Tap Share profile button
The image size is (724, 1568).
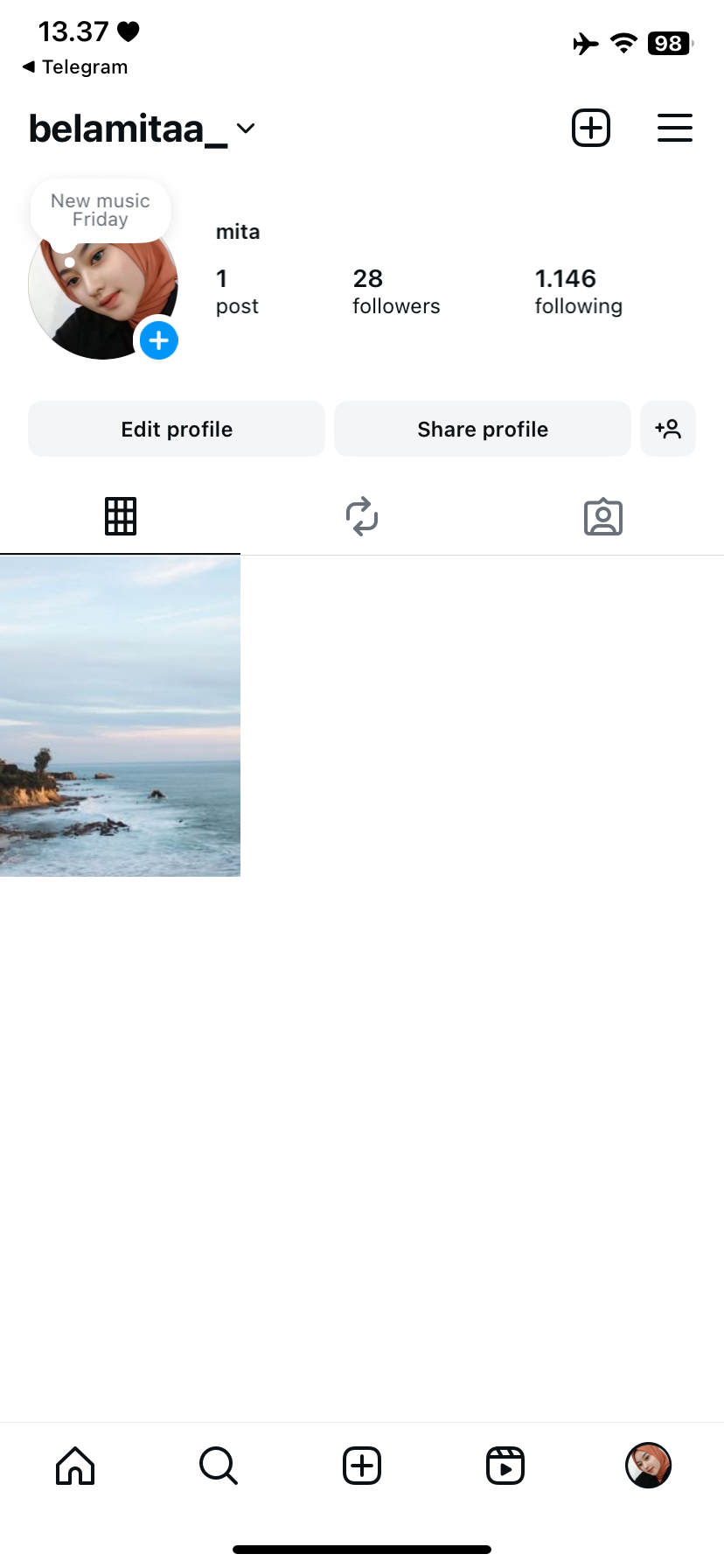coord(483,430)
